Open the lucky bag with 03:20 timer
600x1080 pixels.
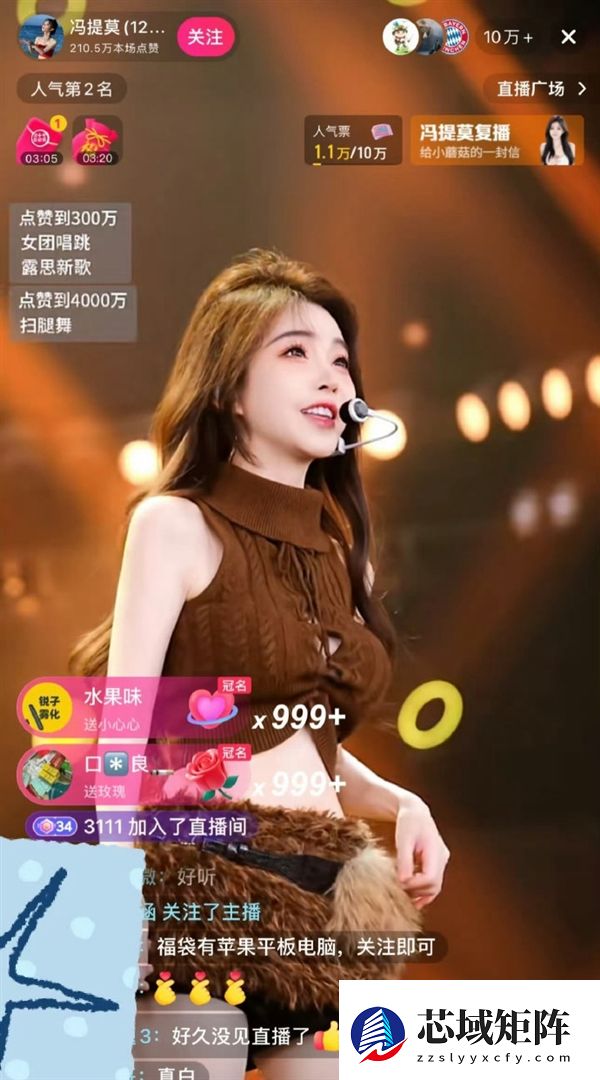point(97,140)
